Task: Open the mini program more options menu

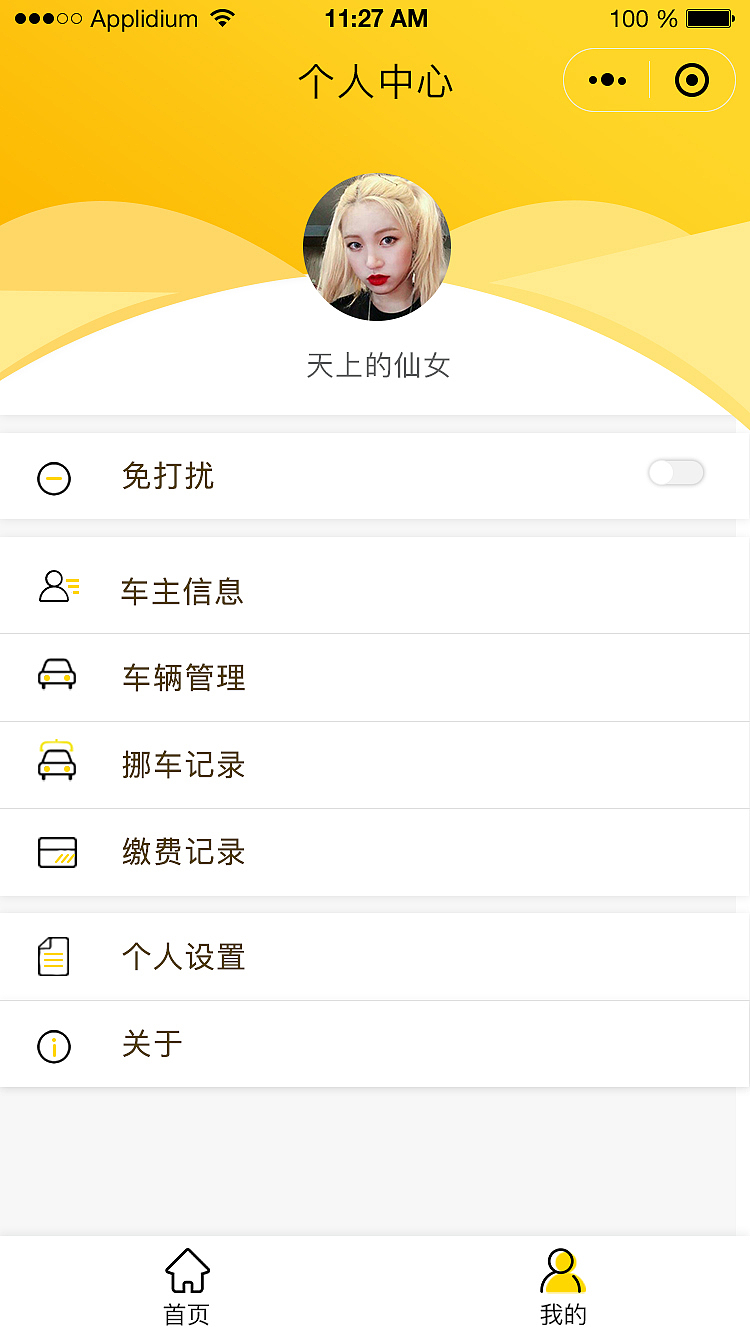Action: (x=607, y=80)
